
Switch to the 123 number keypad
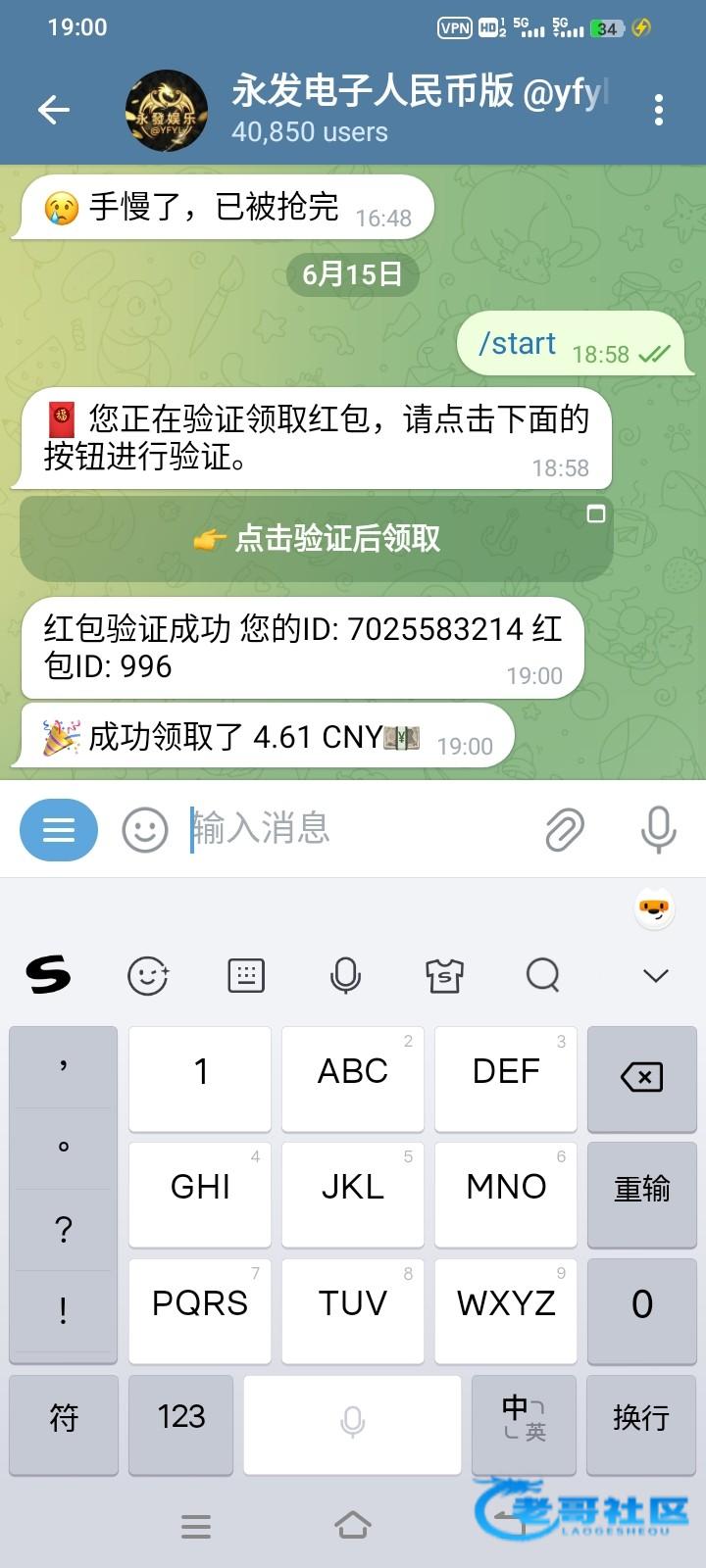[x=181, y=1417]
